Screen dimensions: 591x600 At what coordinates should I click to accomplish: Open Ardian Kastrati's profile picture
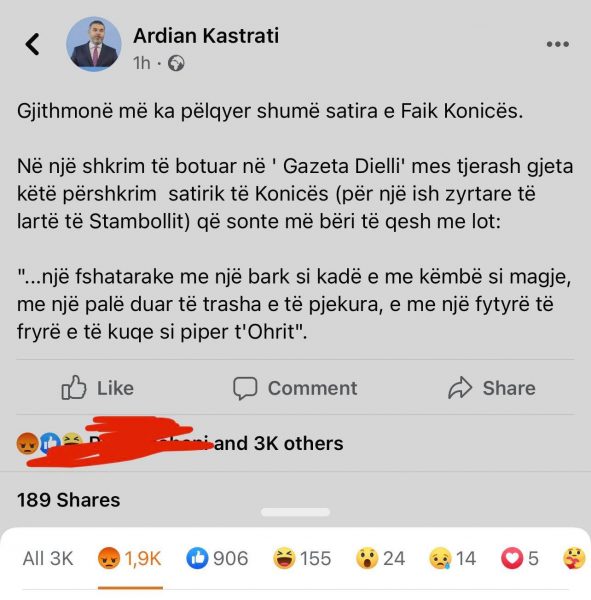tap(94, 44)
